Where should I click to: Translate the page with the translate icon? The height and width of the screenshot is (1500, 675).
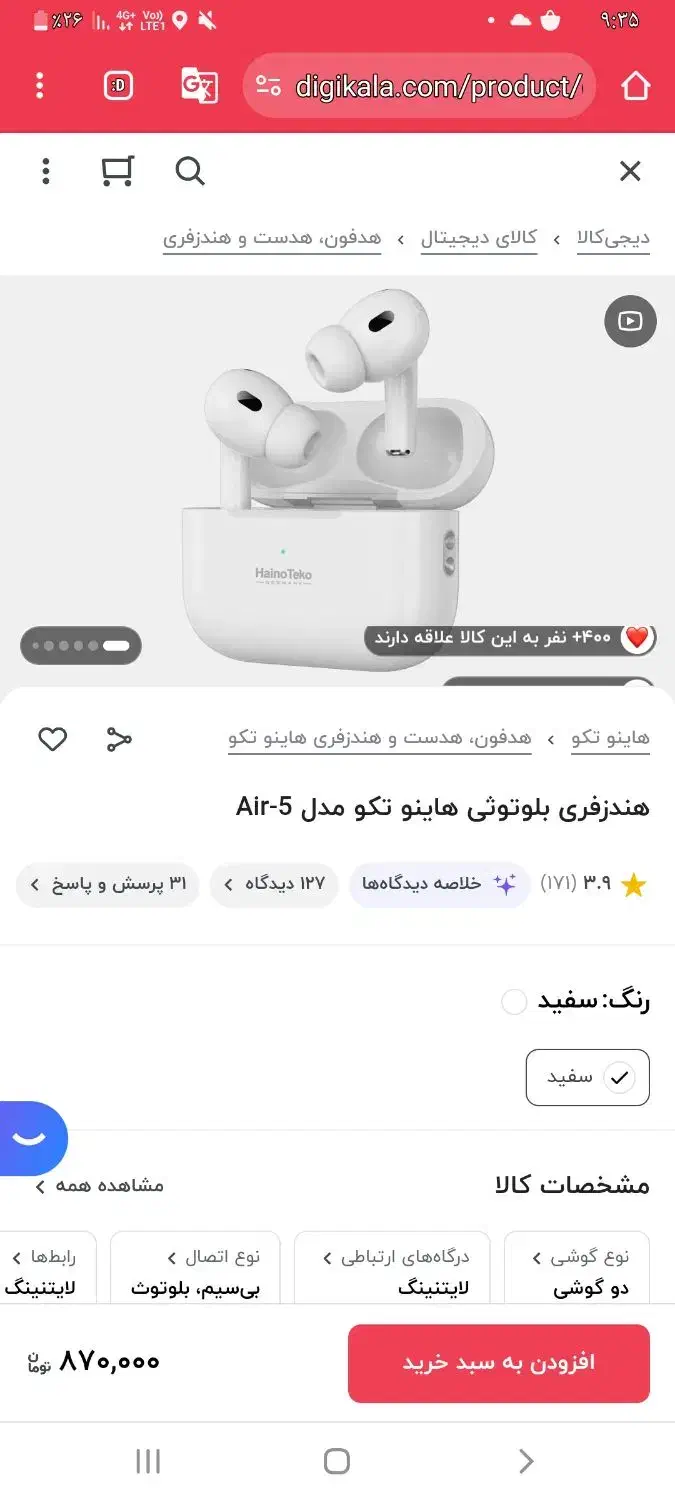(x=198, y=86)
